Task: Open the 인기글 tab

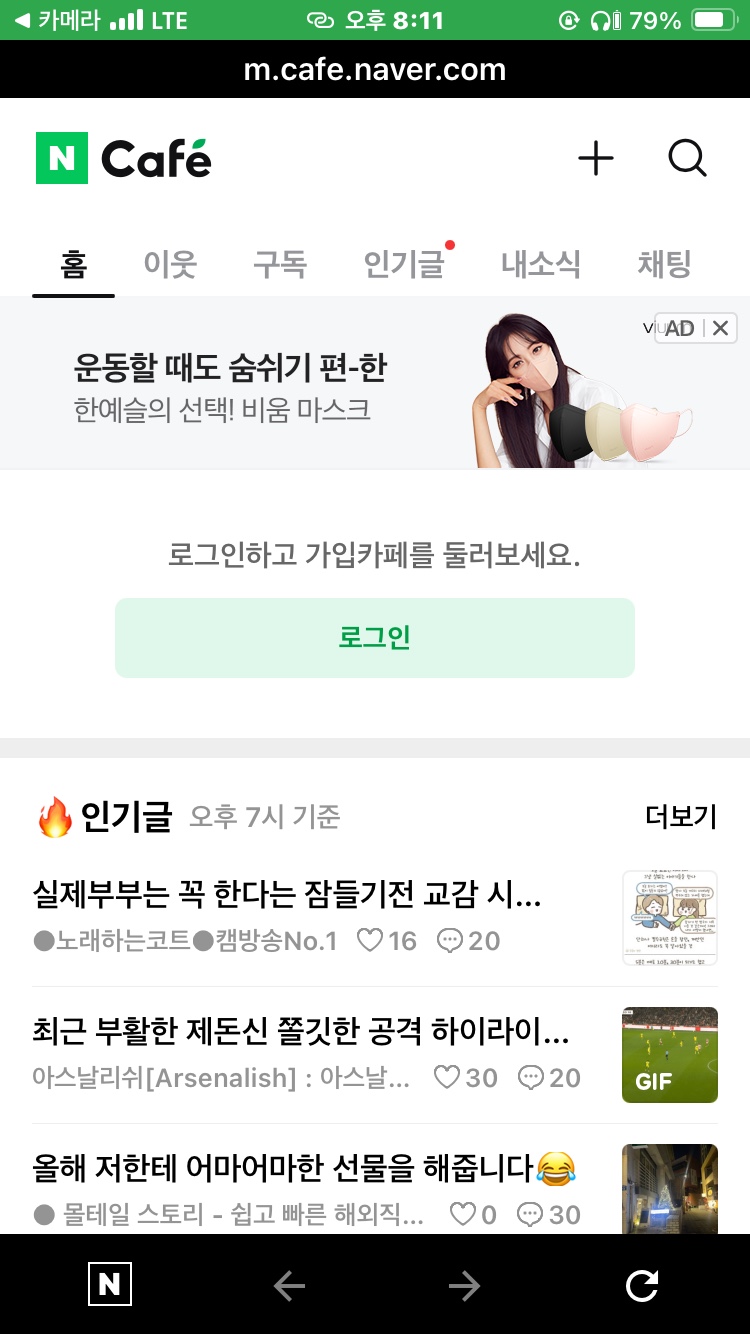Action: point(404,265)
